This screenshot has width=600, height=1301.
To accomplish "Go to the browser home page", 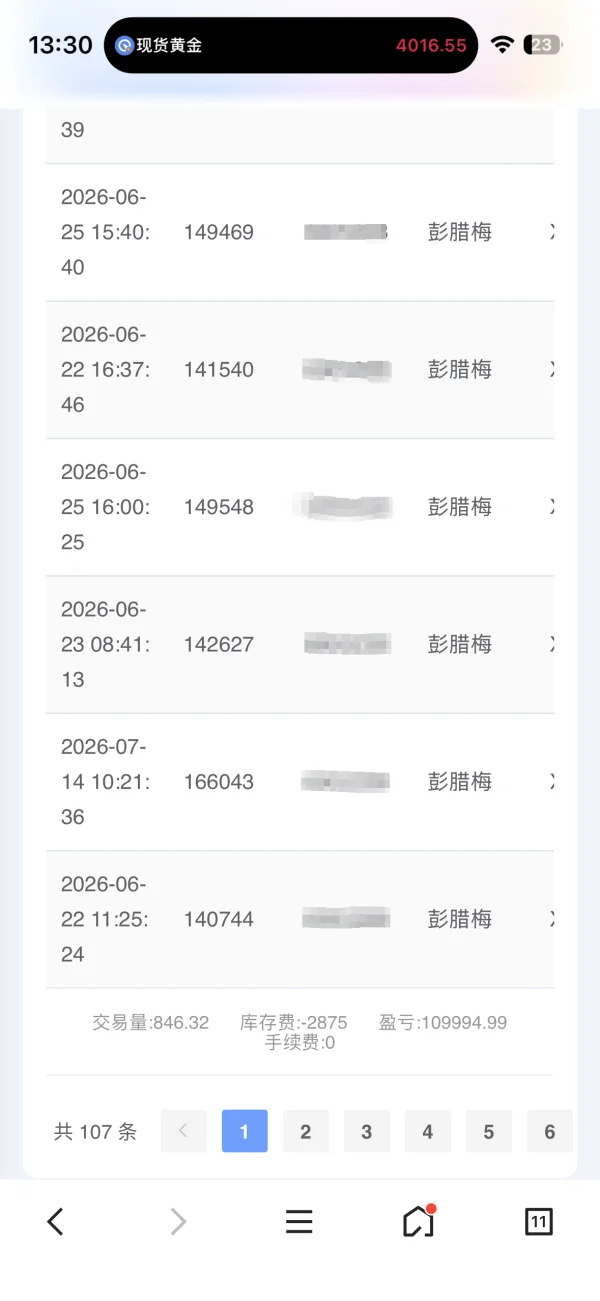I will tap(418, 1221).
